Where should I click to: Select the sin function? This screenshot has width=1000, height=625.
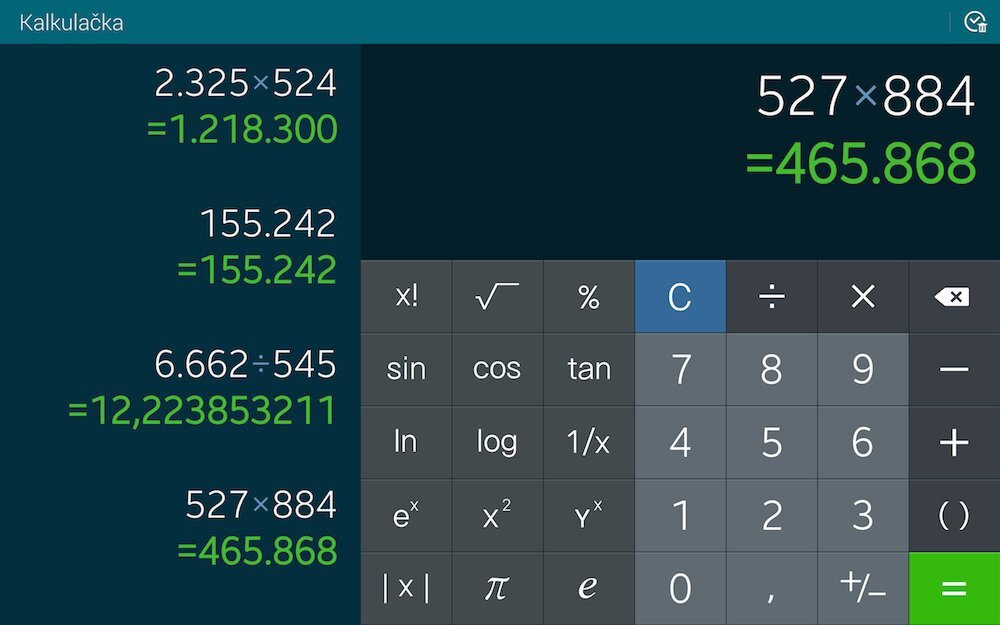[x=406, y=369]
